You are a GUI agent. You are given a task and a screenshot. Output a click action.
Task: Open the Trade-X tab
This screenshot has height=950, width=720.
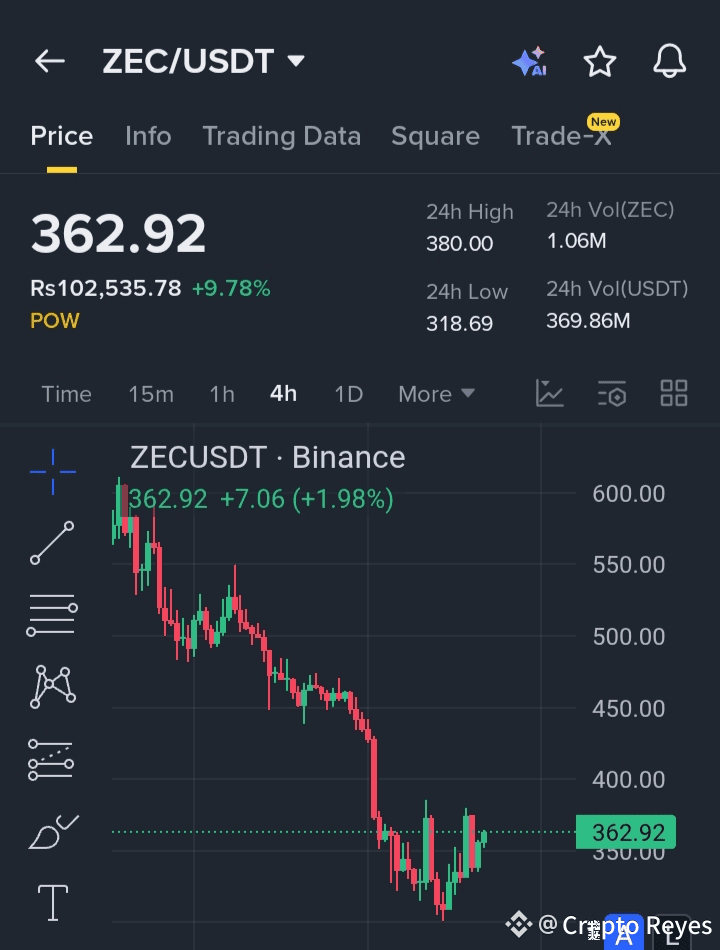561,136
